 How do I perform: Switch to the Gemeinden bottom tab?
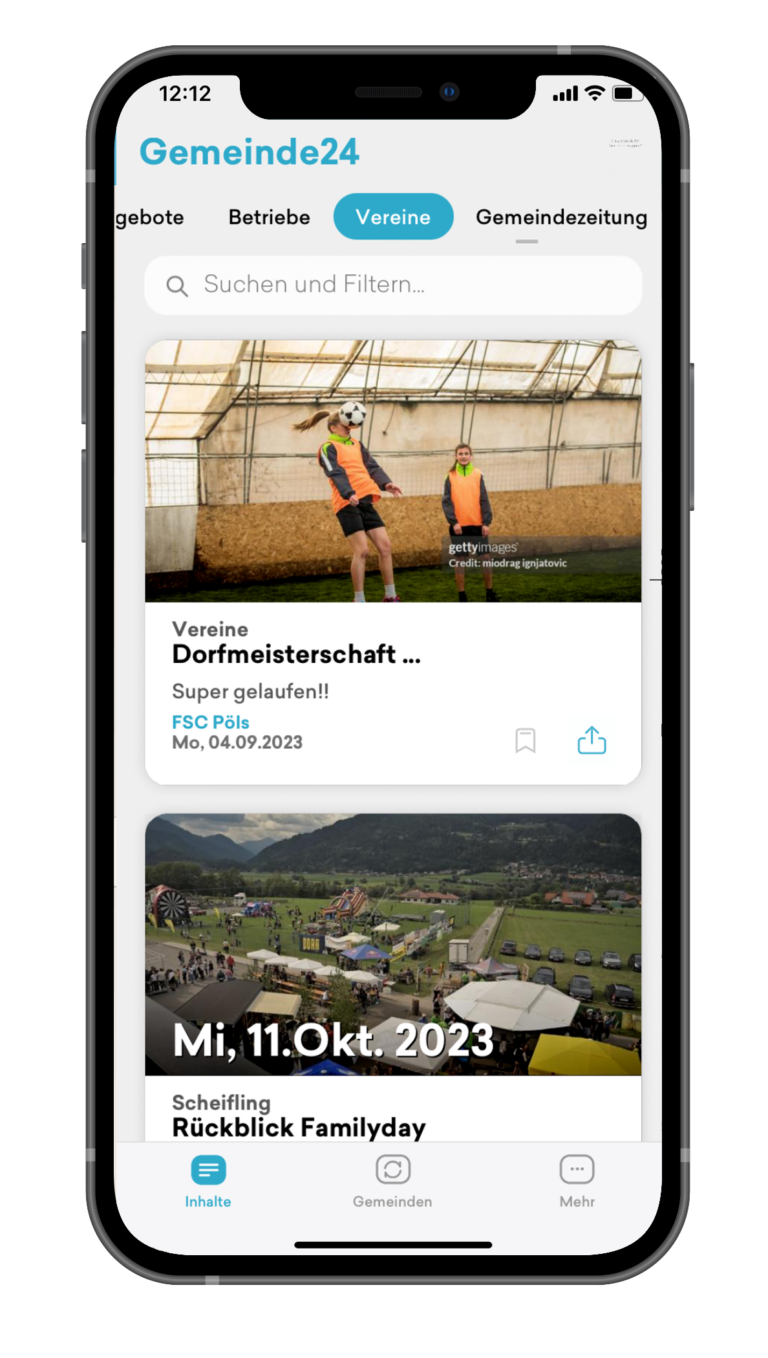click(393, 1181)
